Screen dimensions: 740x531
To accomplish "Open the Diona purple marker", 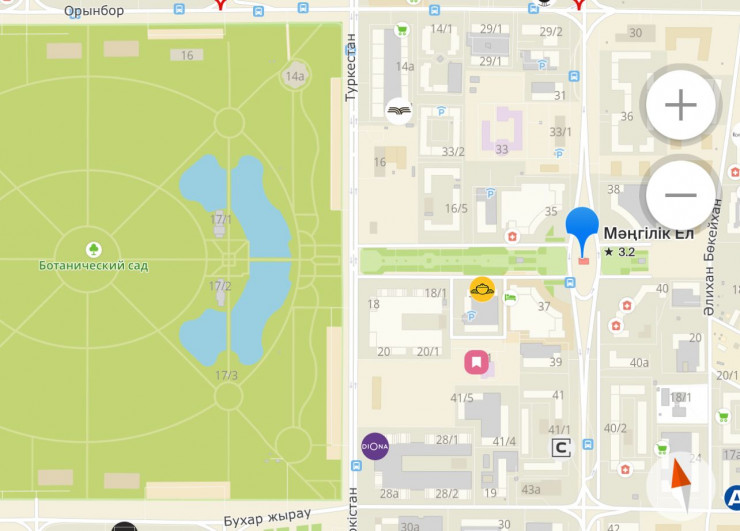I will click(375, 446).
